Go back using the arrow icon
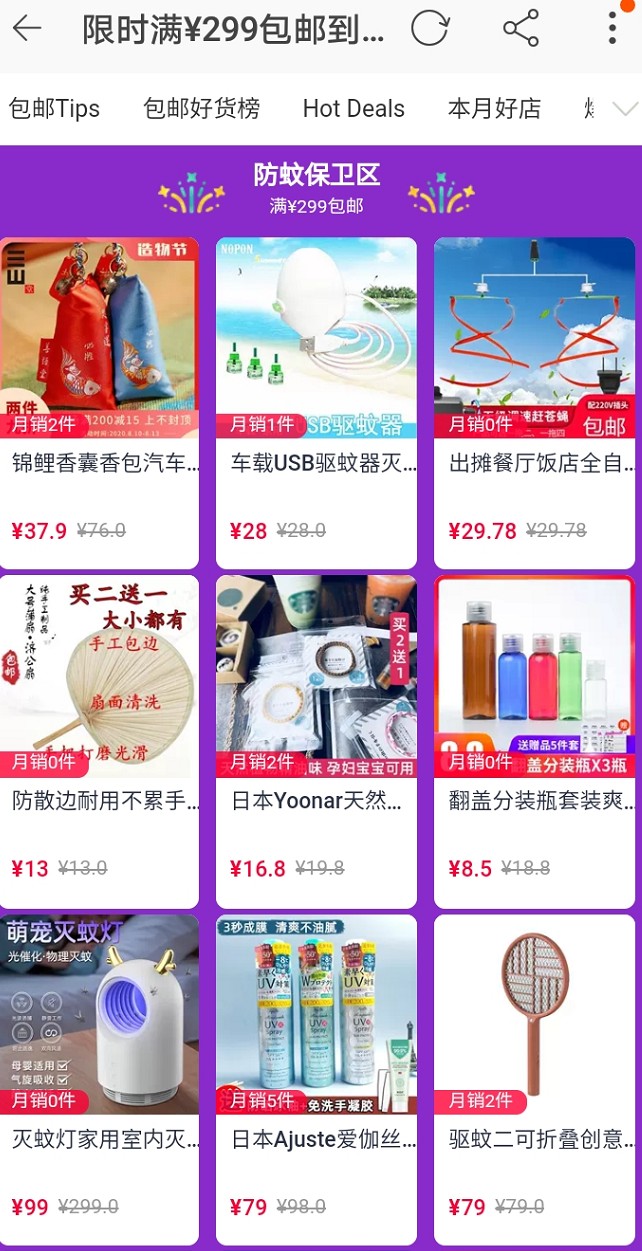The width and height of the screenshot is (642, 1251). point(27,28)
